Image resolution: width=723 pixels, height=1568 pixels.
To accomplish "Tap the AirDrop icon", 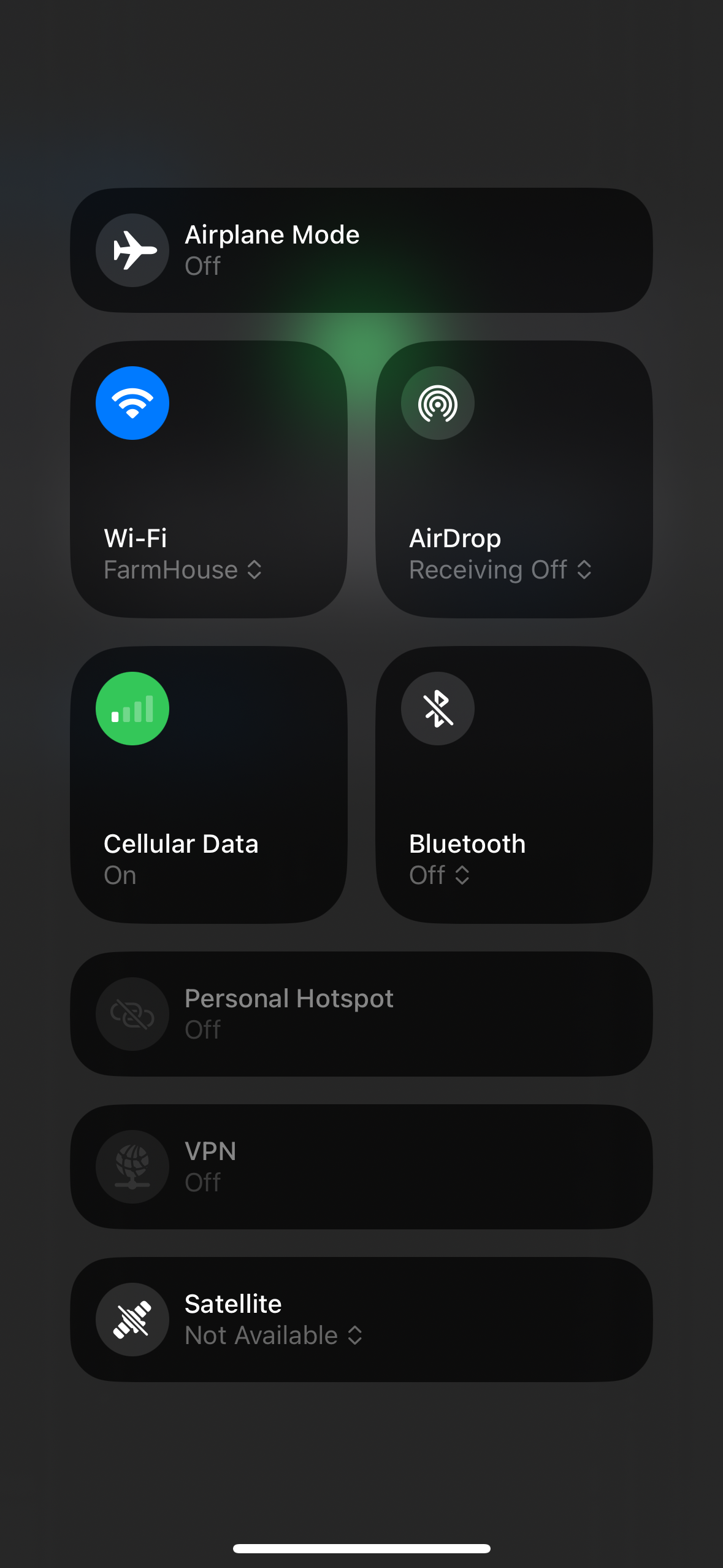I will [x=438, y=403].
